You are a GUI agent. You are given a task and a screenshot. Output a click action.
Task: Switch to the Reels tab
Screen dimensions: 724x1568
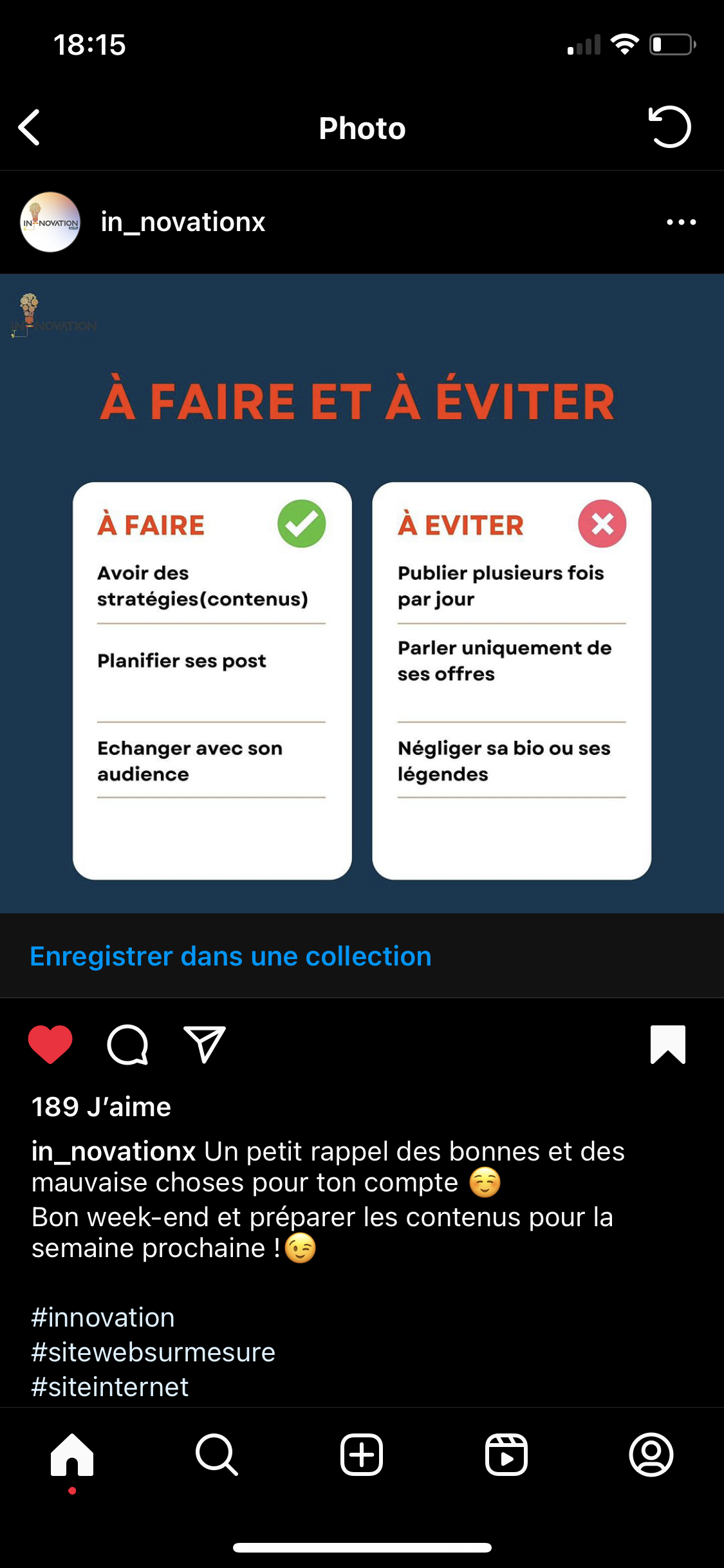click(x=506, y=1455)
